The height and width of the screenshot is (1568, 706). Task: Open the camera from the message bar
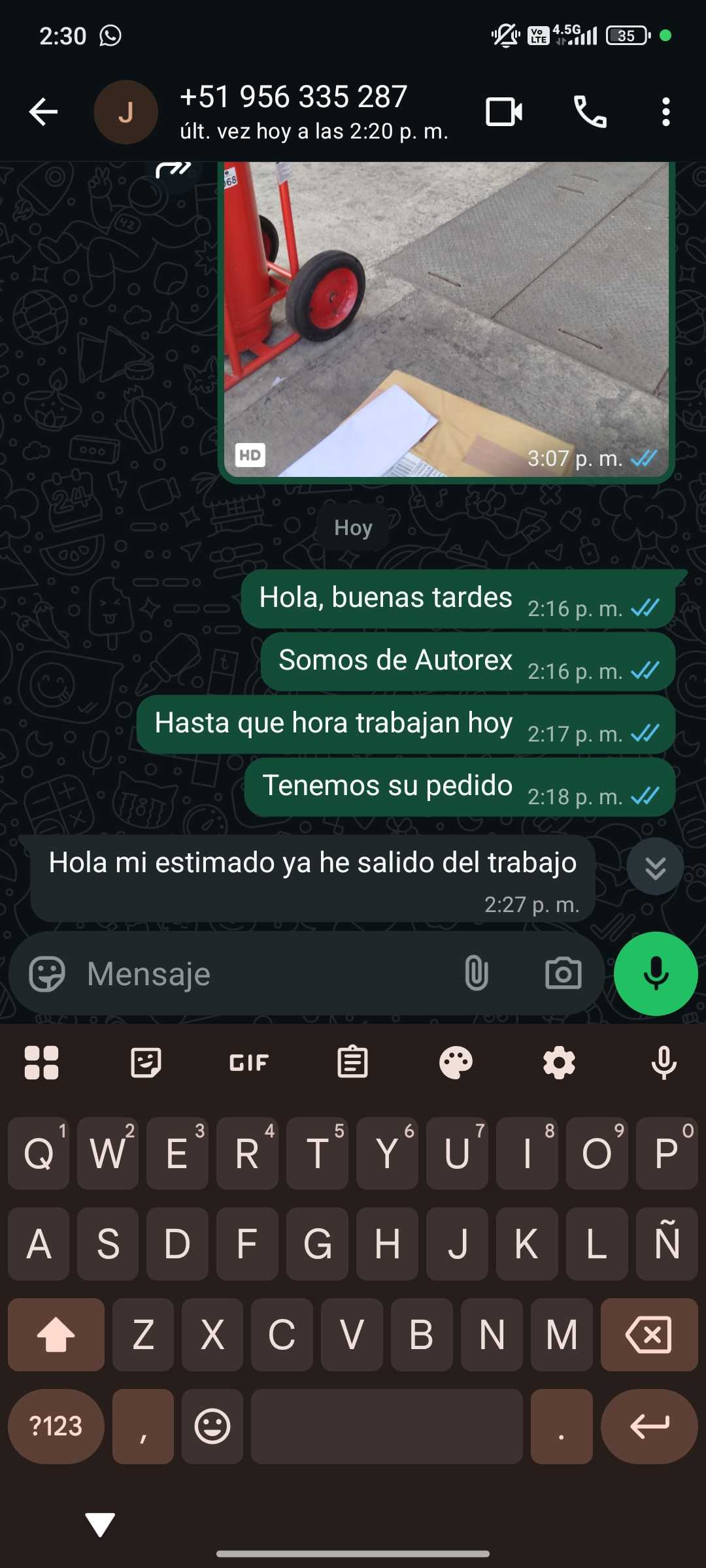tap(563, 973)
